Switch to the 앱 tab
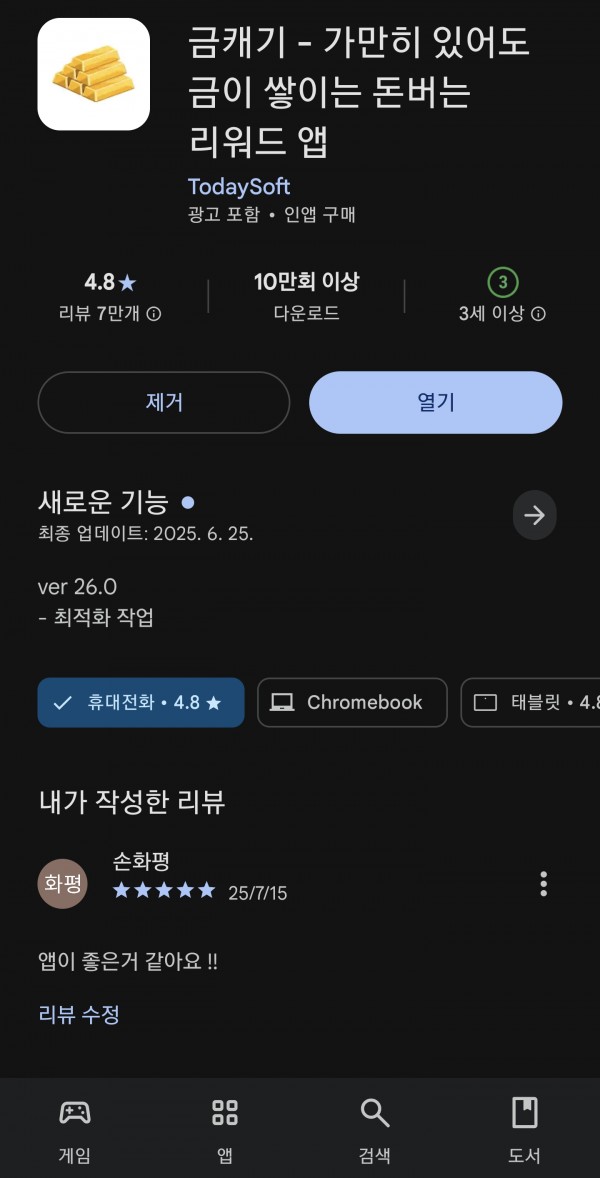Screen dimensions: 600x1178 tap(225, 1130)
